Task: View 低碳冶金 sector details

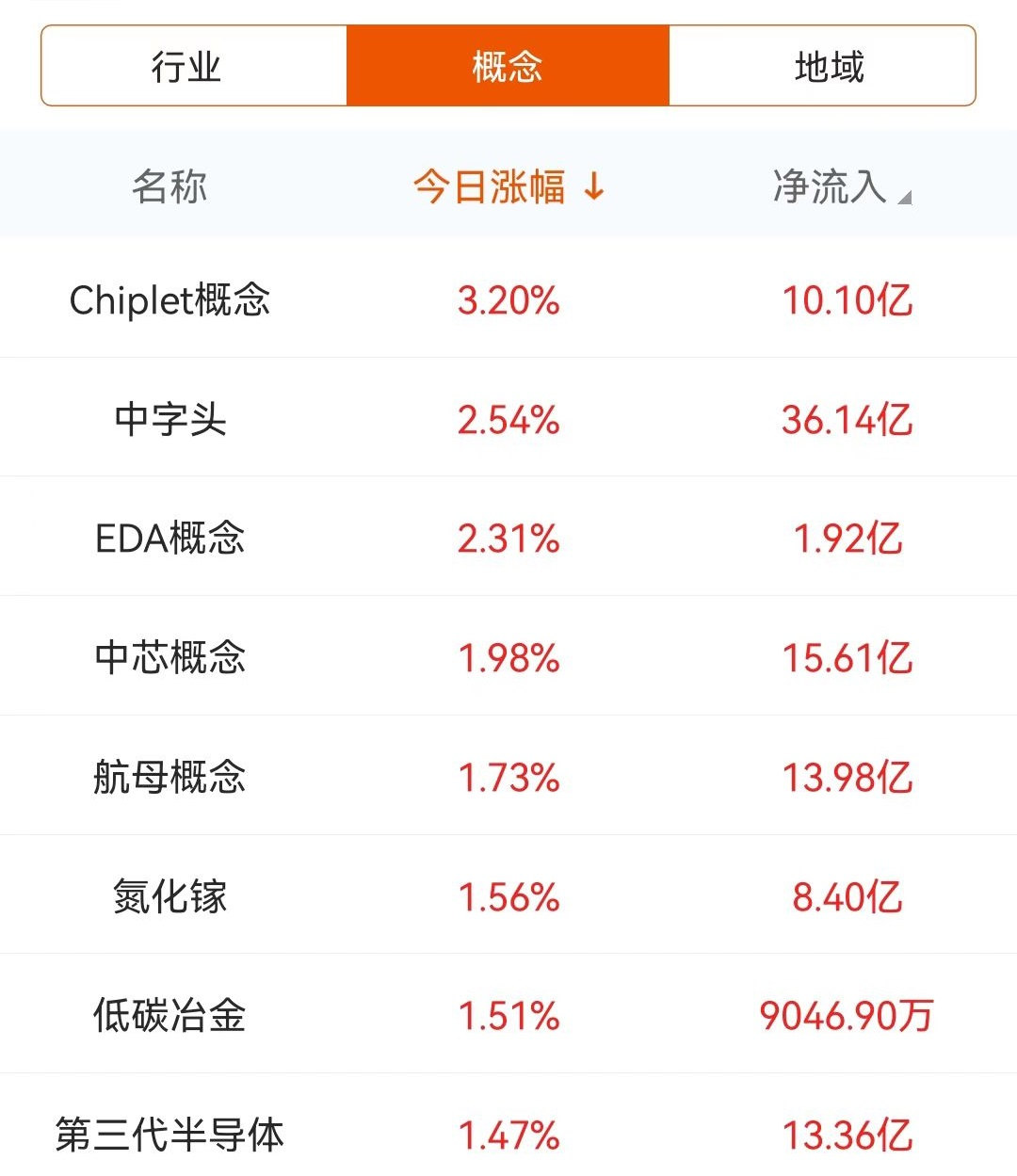Action: click(170, 1015)
